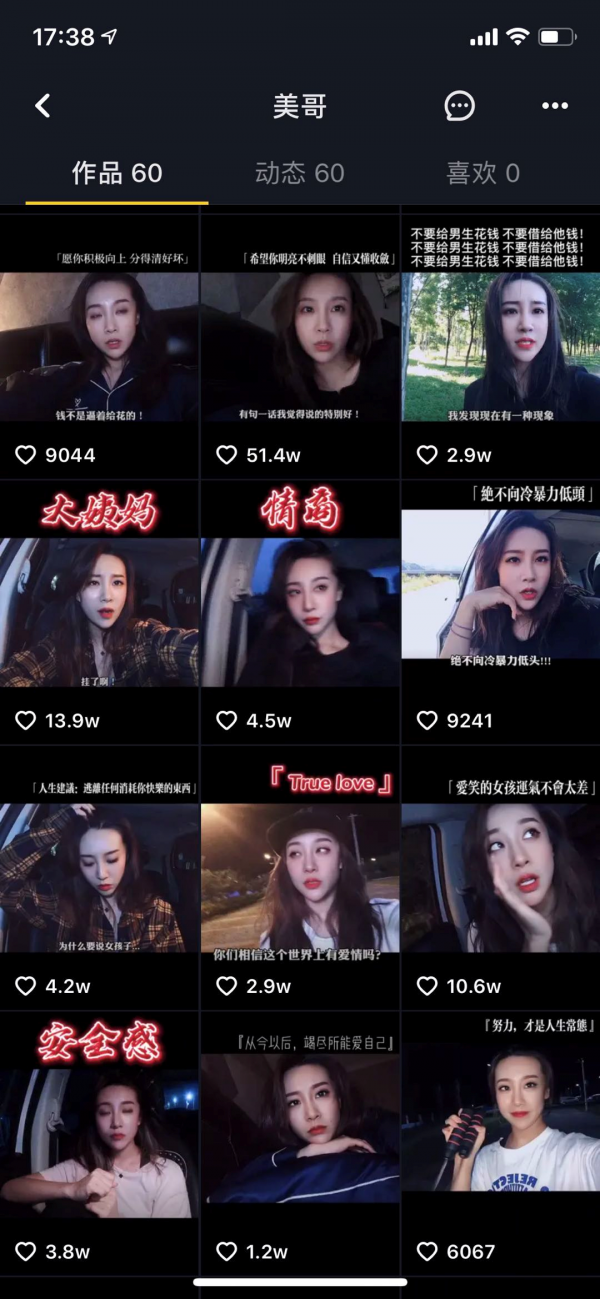Image resolution: width=600 pixels, height=1299 pixels.
Task: Switch to the 喜欢 0 tab
Action: coord(482,173)
